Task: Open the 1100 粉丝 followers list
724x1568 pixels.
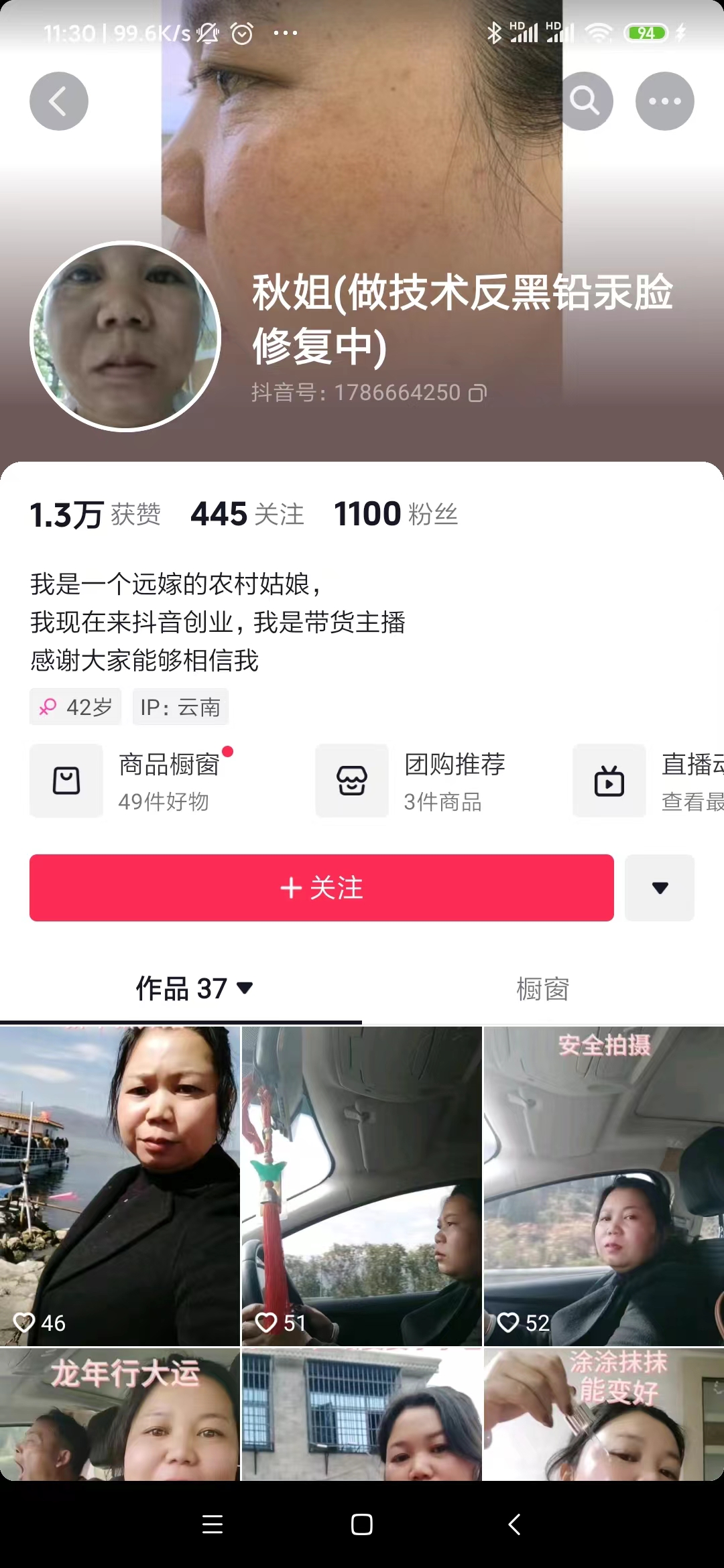Action: [396, 514]
